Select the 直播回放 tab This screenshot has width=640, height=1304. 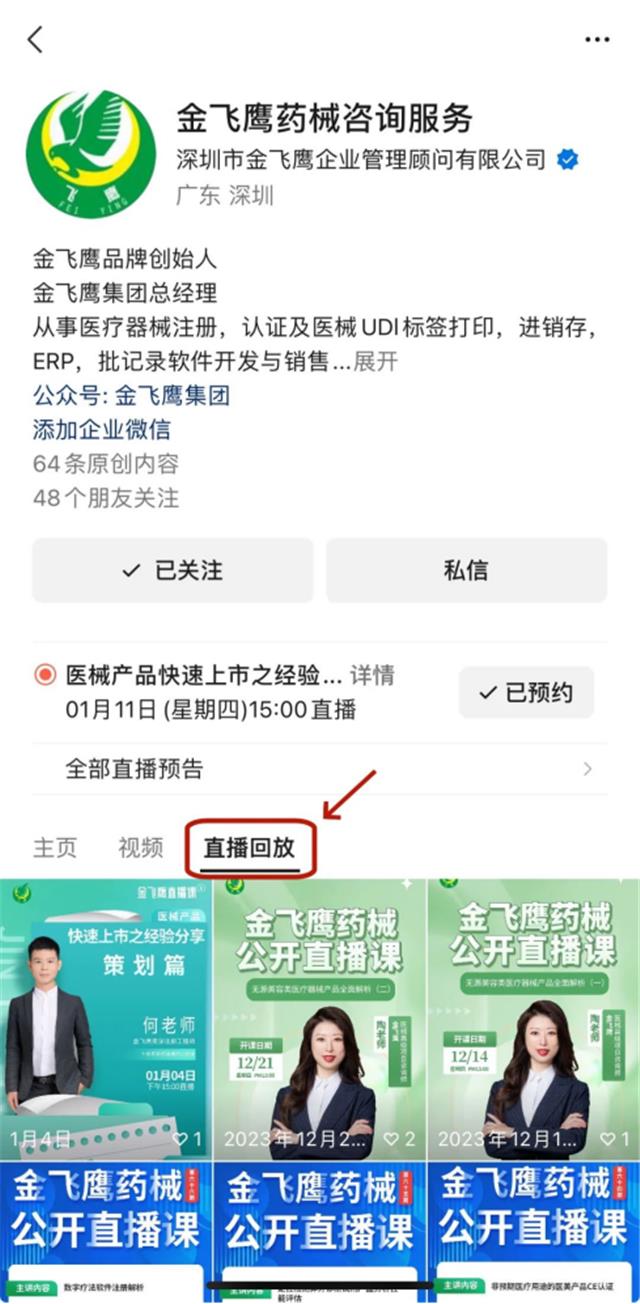(x=250, y=847)
